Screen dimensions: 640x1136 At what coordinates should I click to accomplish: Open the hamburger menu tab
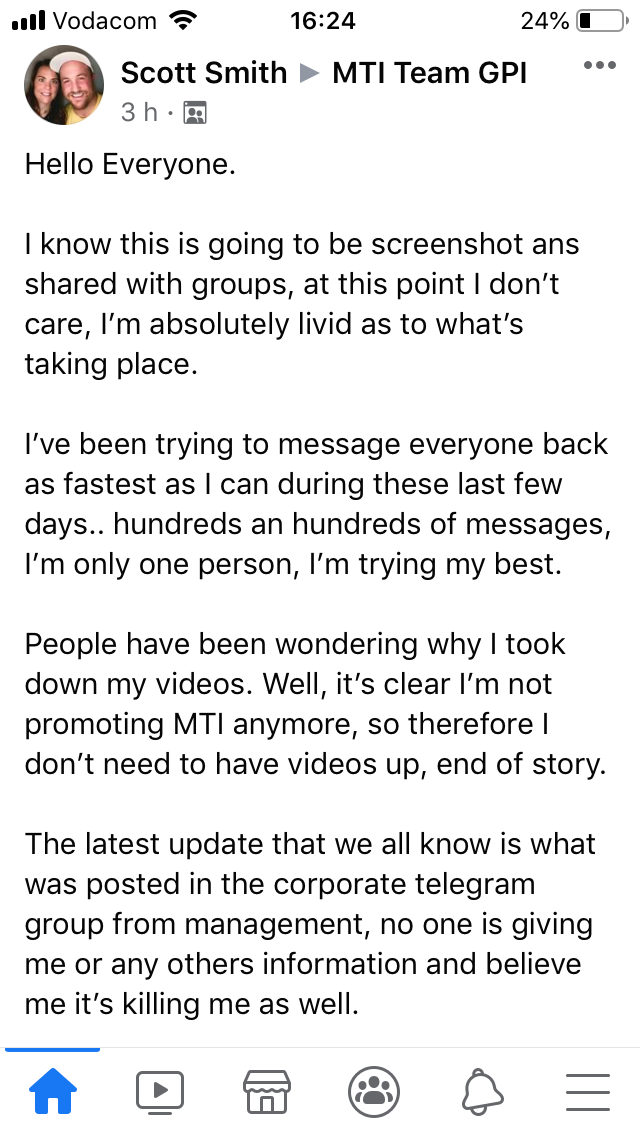[x=588, y=1091]
